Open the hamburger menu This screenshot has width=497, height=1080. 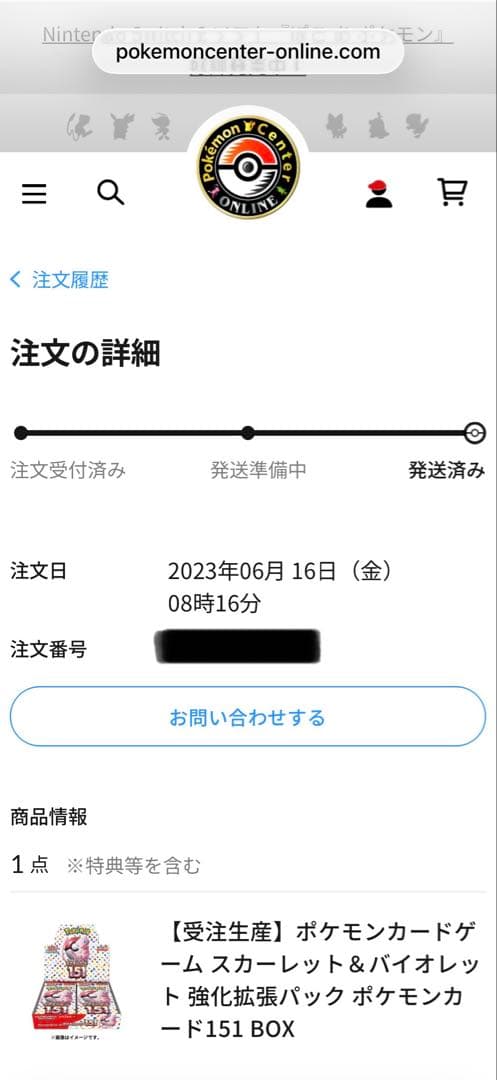click(x=34, y=195)
